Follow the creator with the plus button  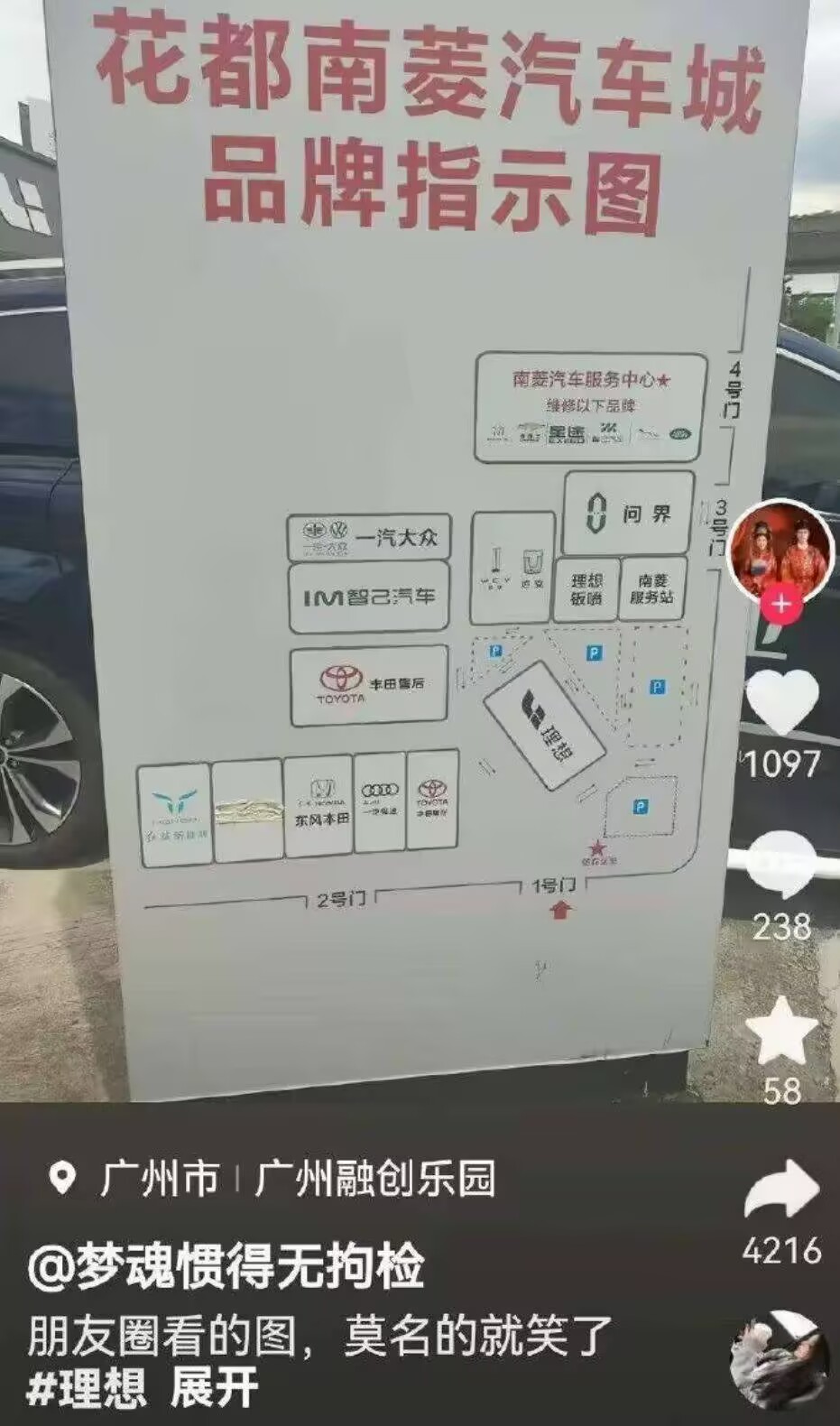[x=781, y=603]
